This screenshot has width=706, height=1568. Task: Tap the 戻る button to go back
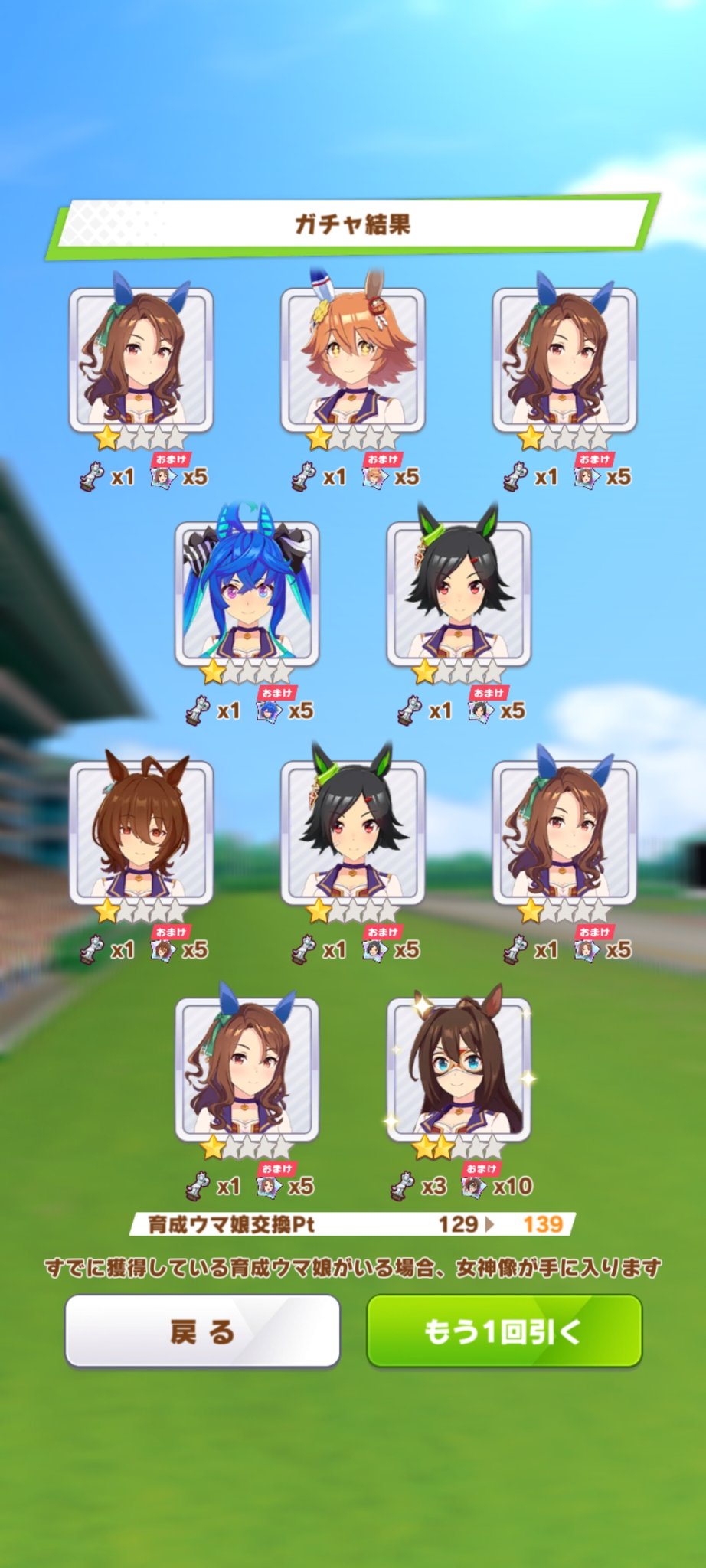pos(202,1331)
